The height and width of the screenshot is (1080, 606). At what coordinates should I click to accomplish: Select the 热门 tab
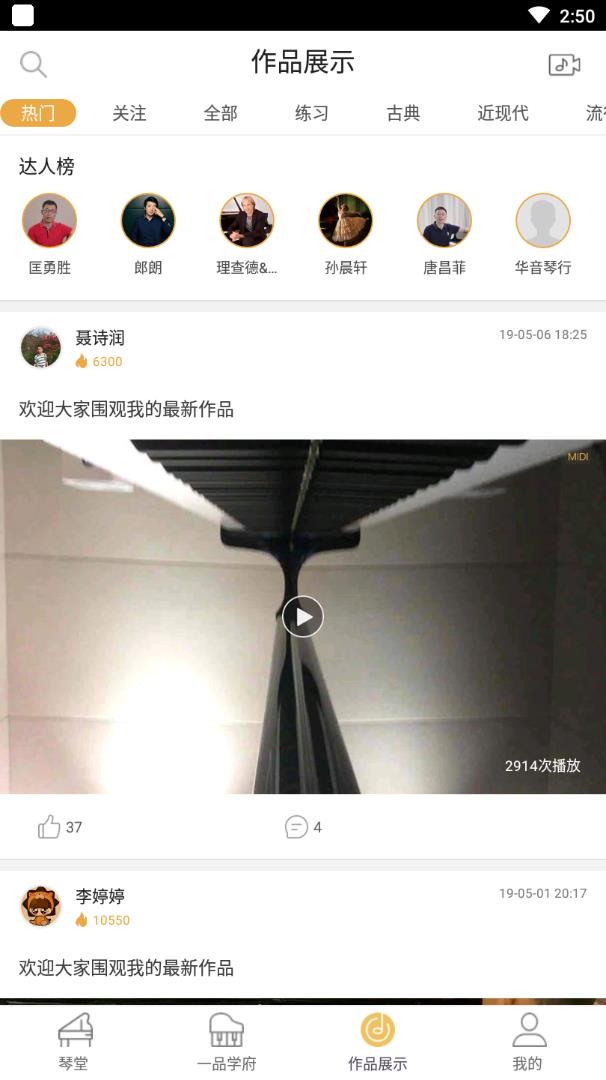pyautogui.click(x=38, y=113)
